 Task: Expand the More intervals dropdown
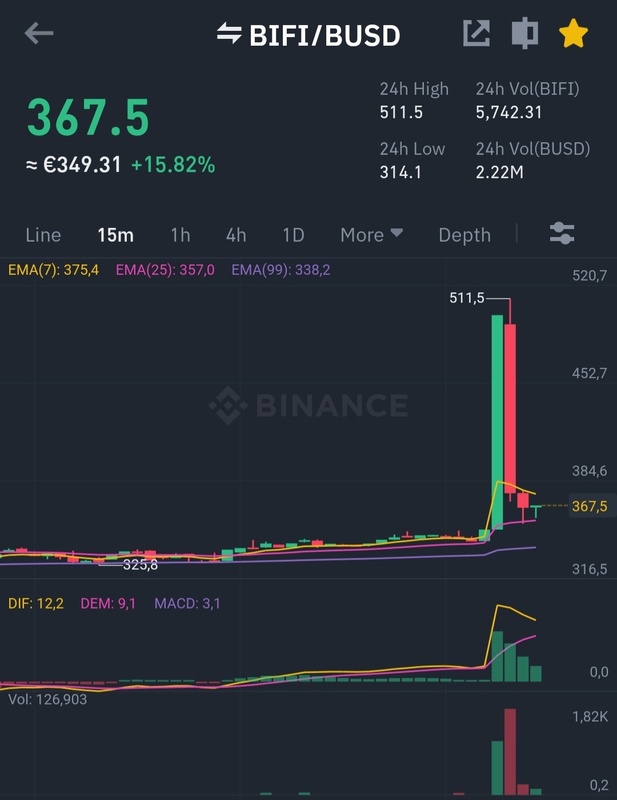pyautogui.click(x=371, y=235)
